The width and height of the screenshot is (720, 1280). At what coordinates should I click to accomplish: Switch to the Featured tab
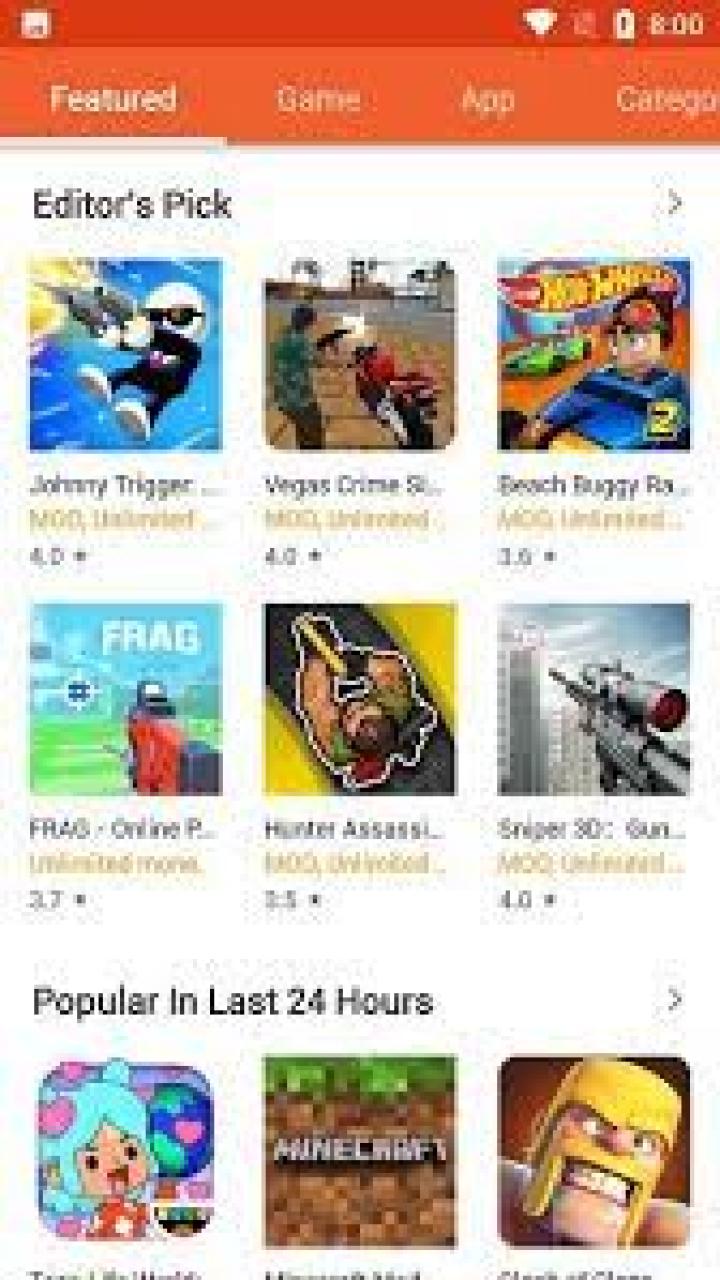113,99
